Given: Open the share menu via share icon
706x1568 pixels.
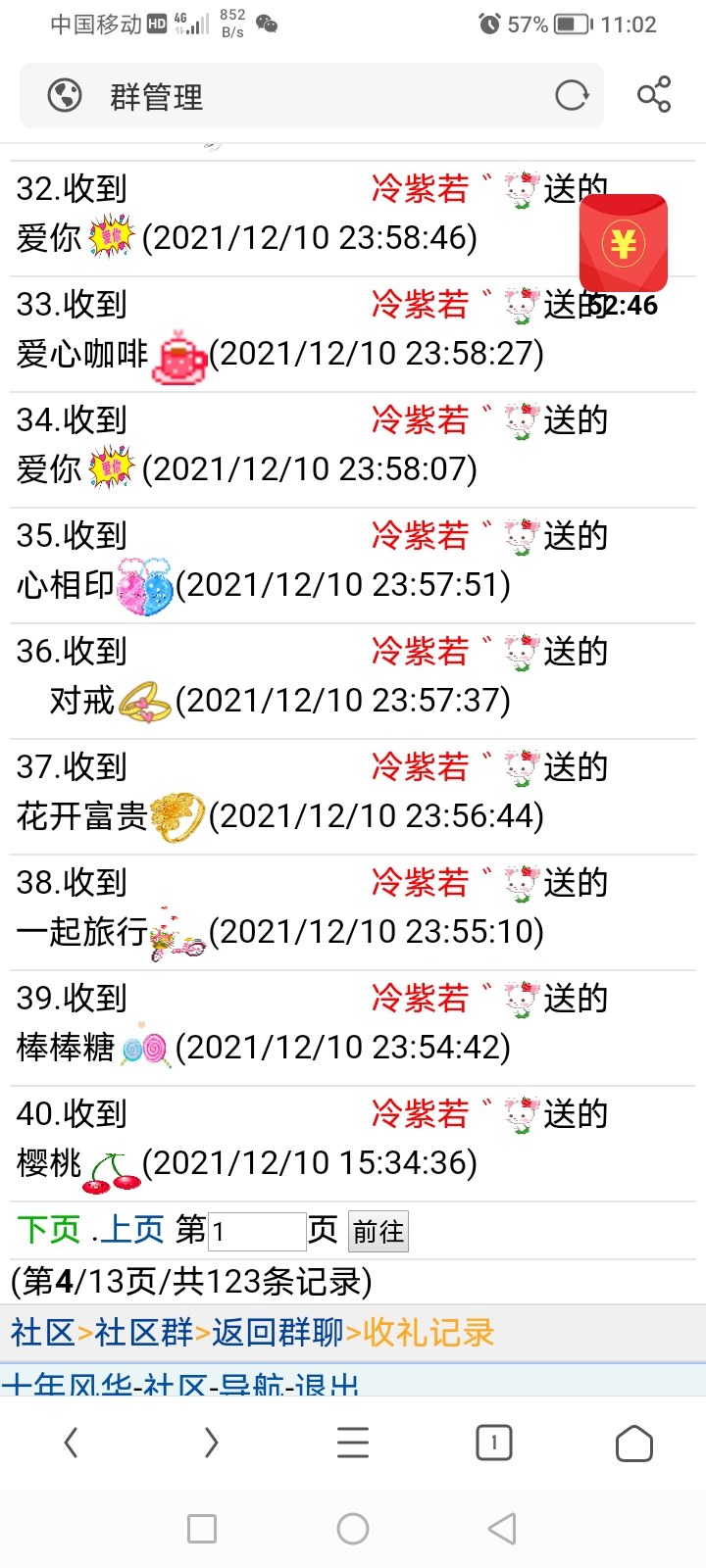Looking at the screenshot, I should [x=652, y=95].
